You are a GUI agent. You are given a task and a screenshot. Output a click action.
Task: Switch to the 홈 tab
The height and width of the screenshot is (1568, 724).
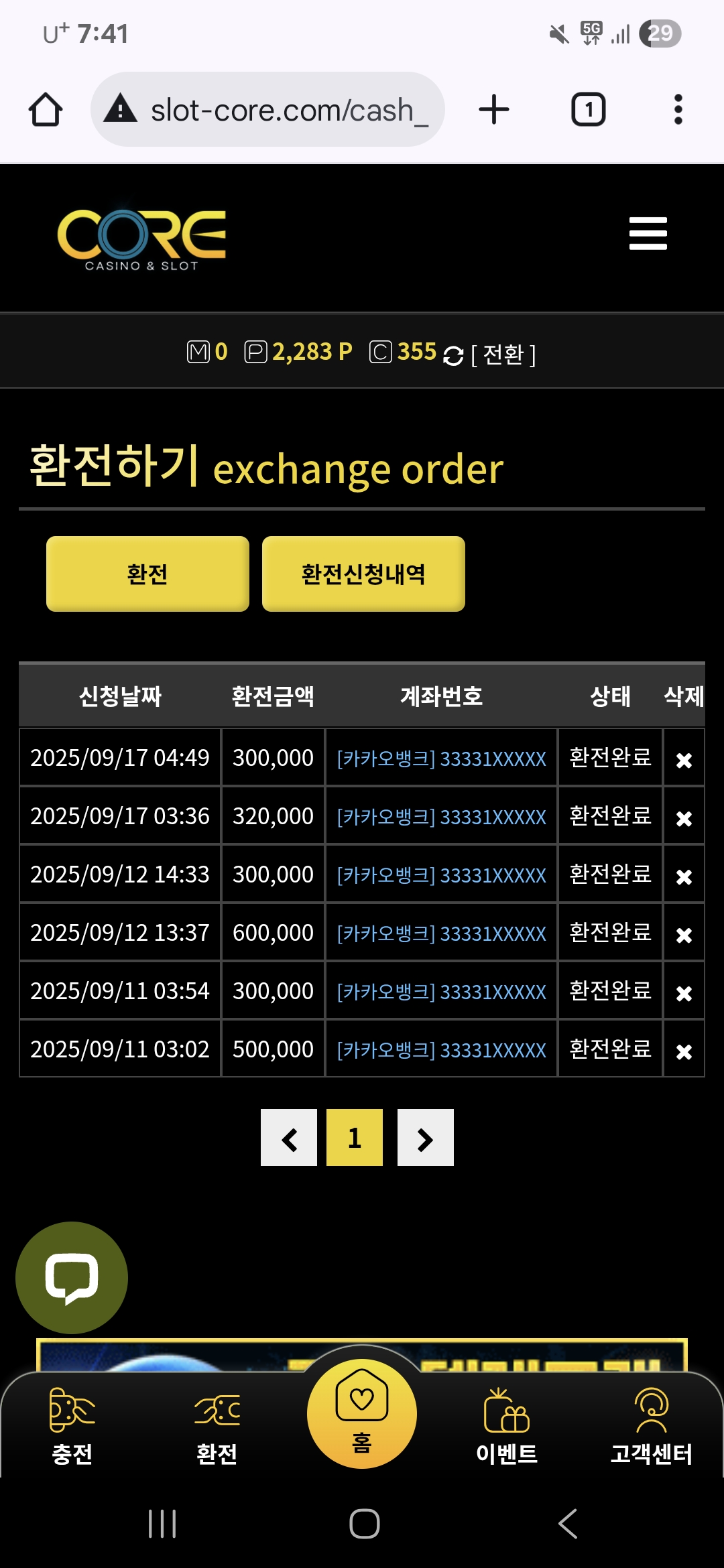[362, 1414]
